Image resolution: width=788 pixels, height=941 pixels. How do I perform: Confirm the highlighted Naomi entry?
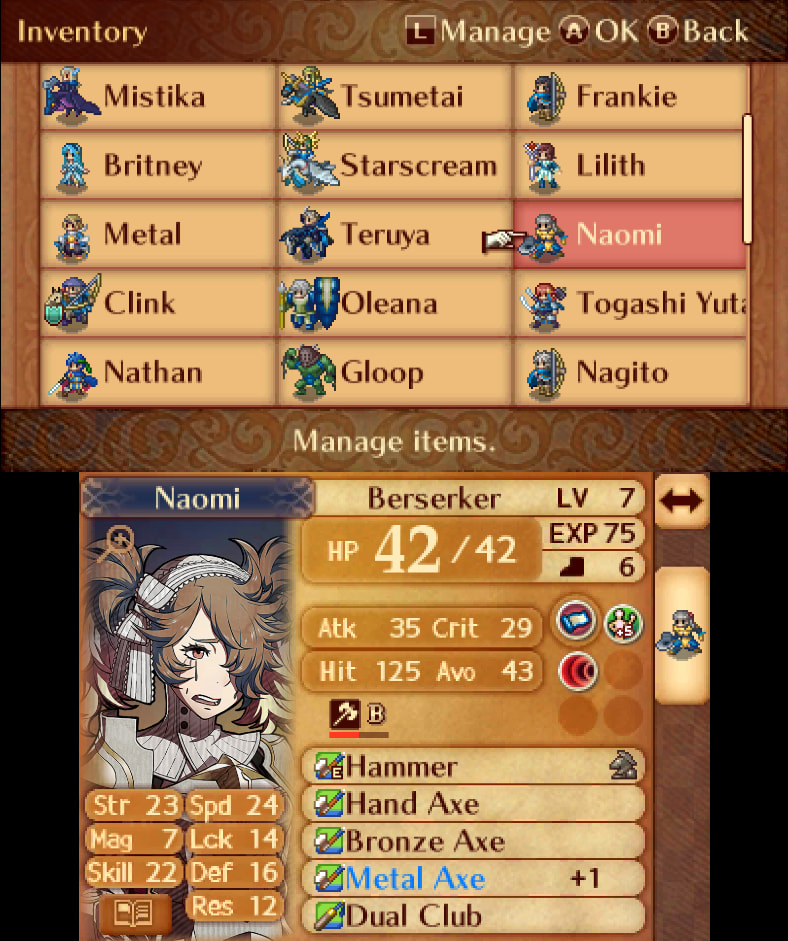click(x=630, y=235)
